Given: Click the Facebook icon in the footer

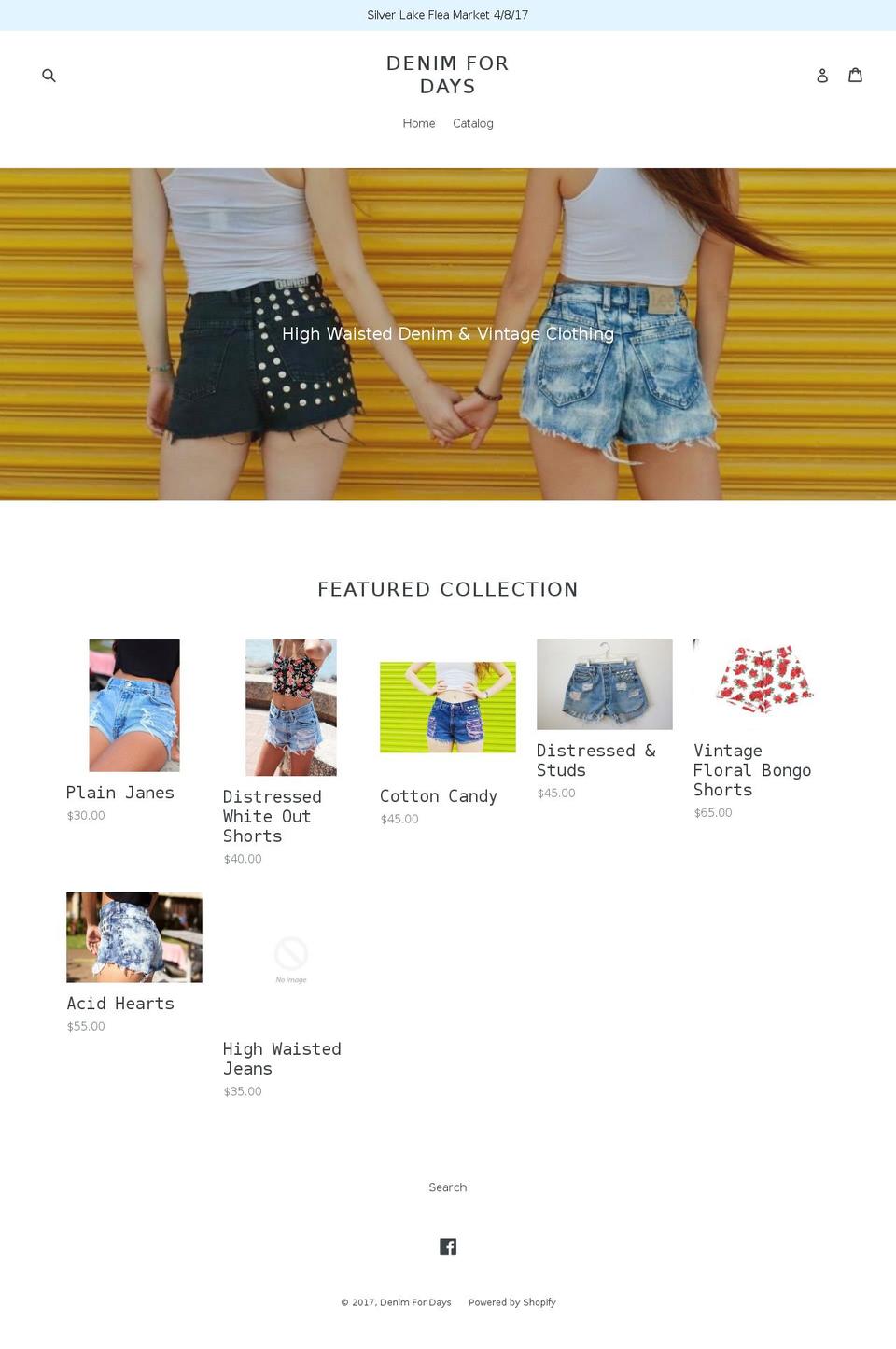Looking at the screenshot, I should 448,1245.
